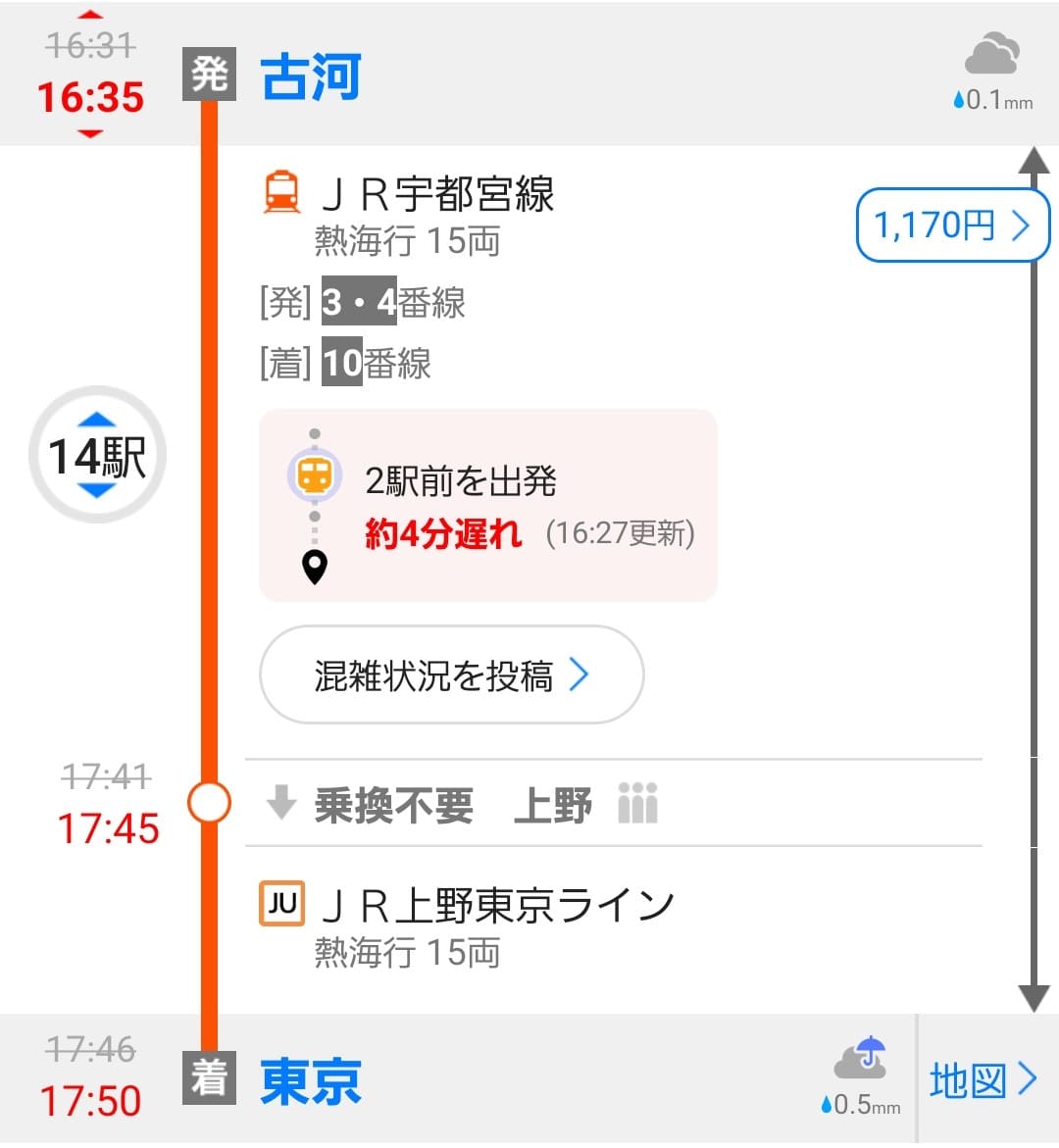Open the 地図 map for 東京
The width and height of the screenshot is (1059, 1148).
point(983,1080)
